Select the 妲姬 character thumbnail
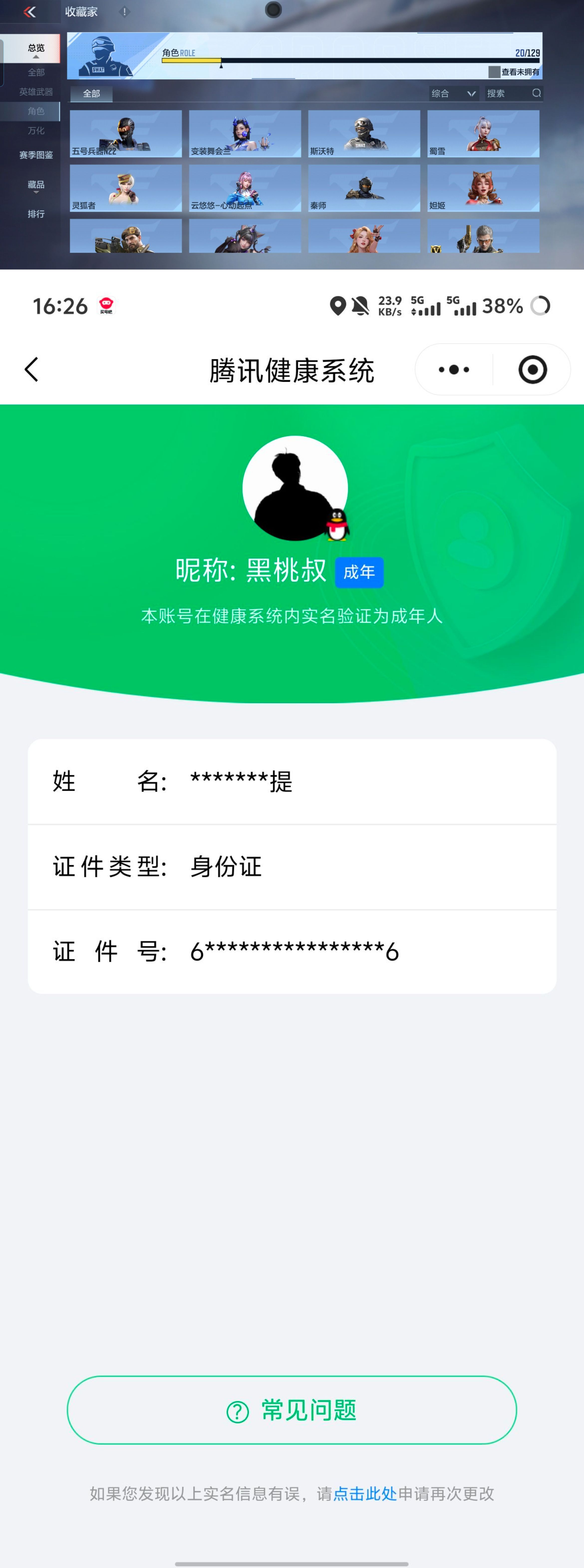This screenshot has width=584, height=1568. 484,189
